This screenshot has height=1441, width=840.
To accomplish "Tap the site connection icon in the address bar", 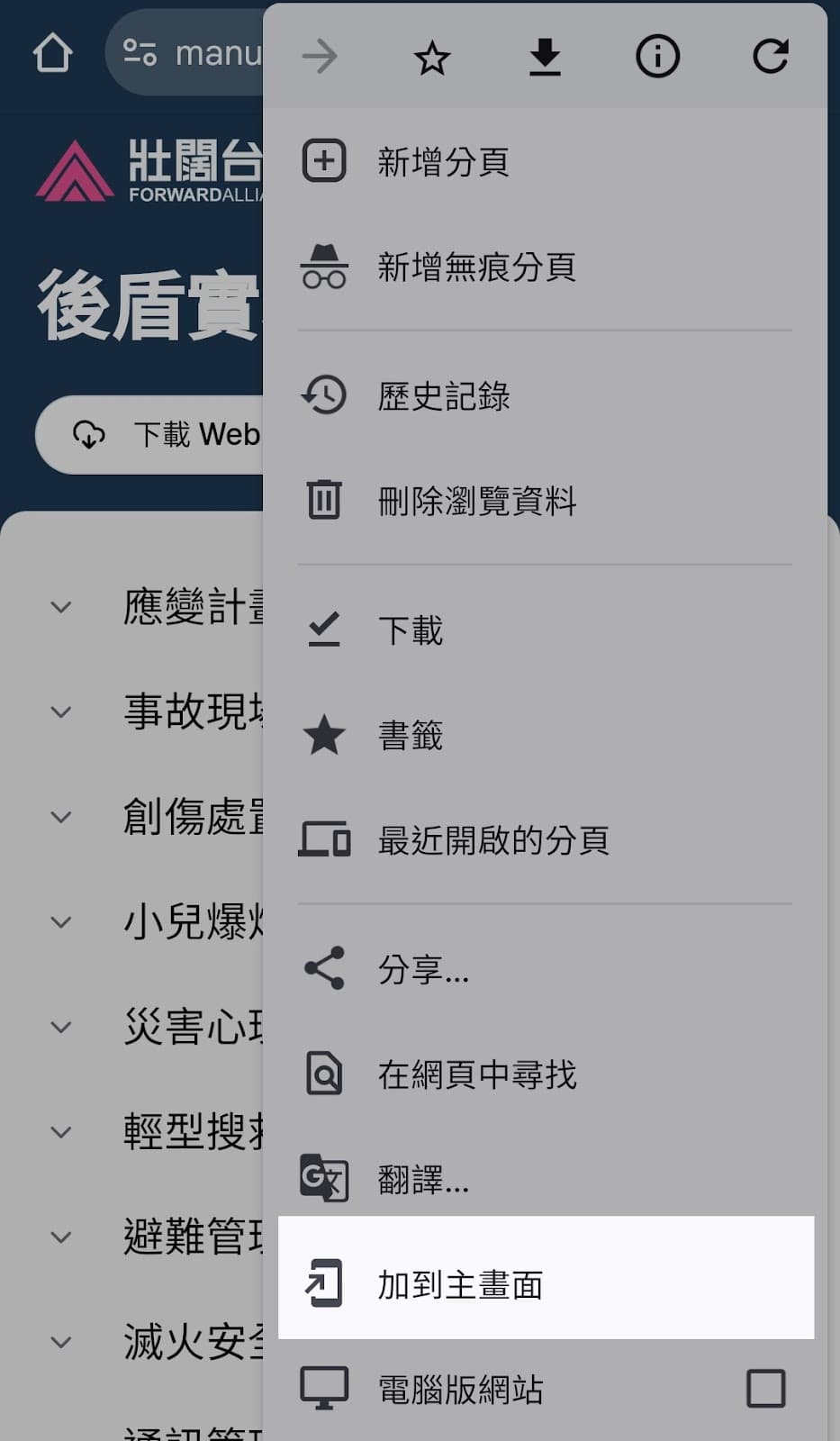I will coord(140,52).
